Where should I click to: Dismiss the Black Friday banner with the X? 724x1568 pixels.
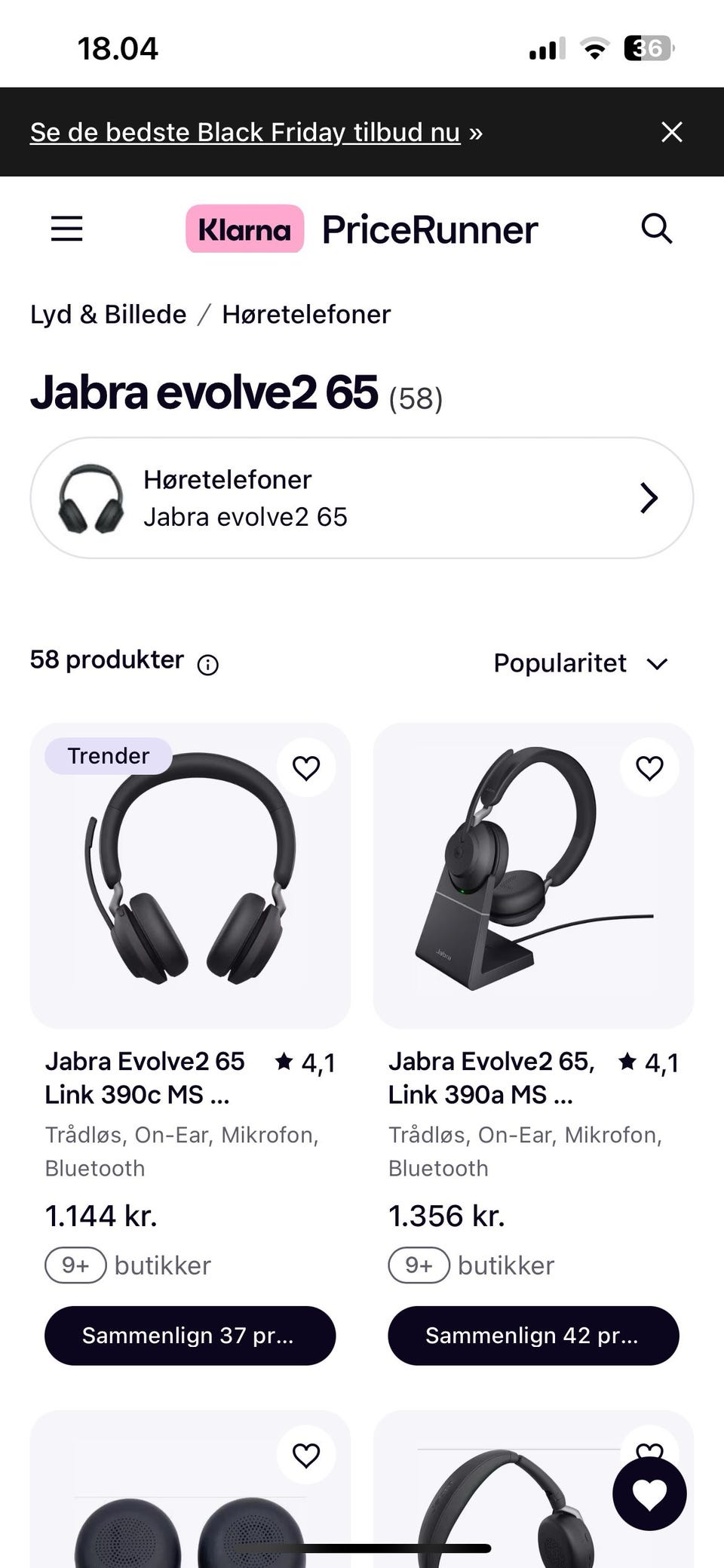pyautogui.click(x=671, y=131)
